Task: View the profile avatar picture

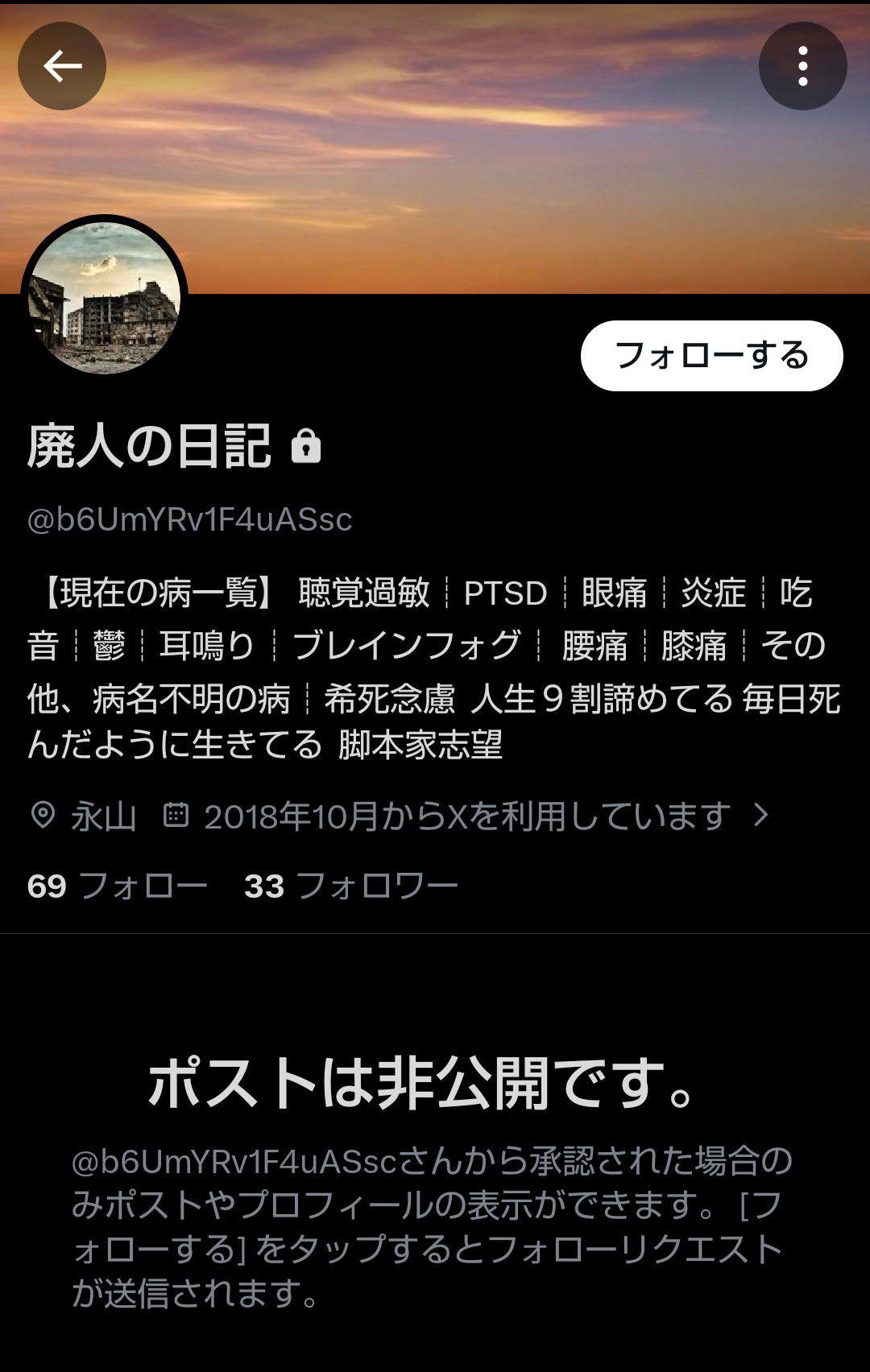Action: [x=104, y=298]
